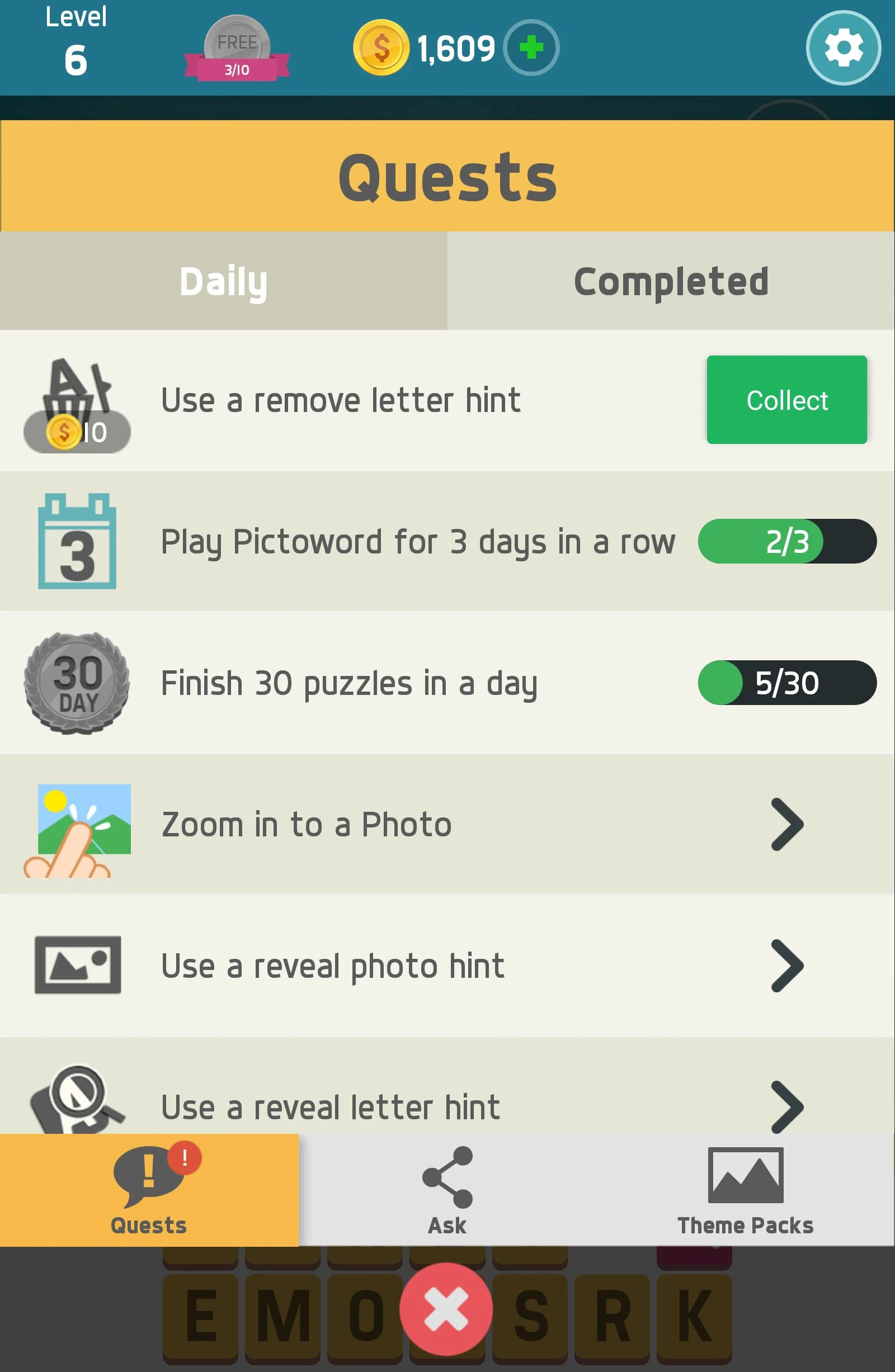Open the settings gear
895x1372 pixels.
tap(842, 48)
